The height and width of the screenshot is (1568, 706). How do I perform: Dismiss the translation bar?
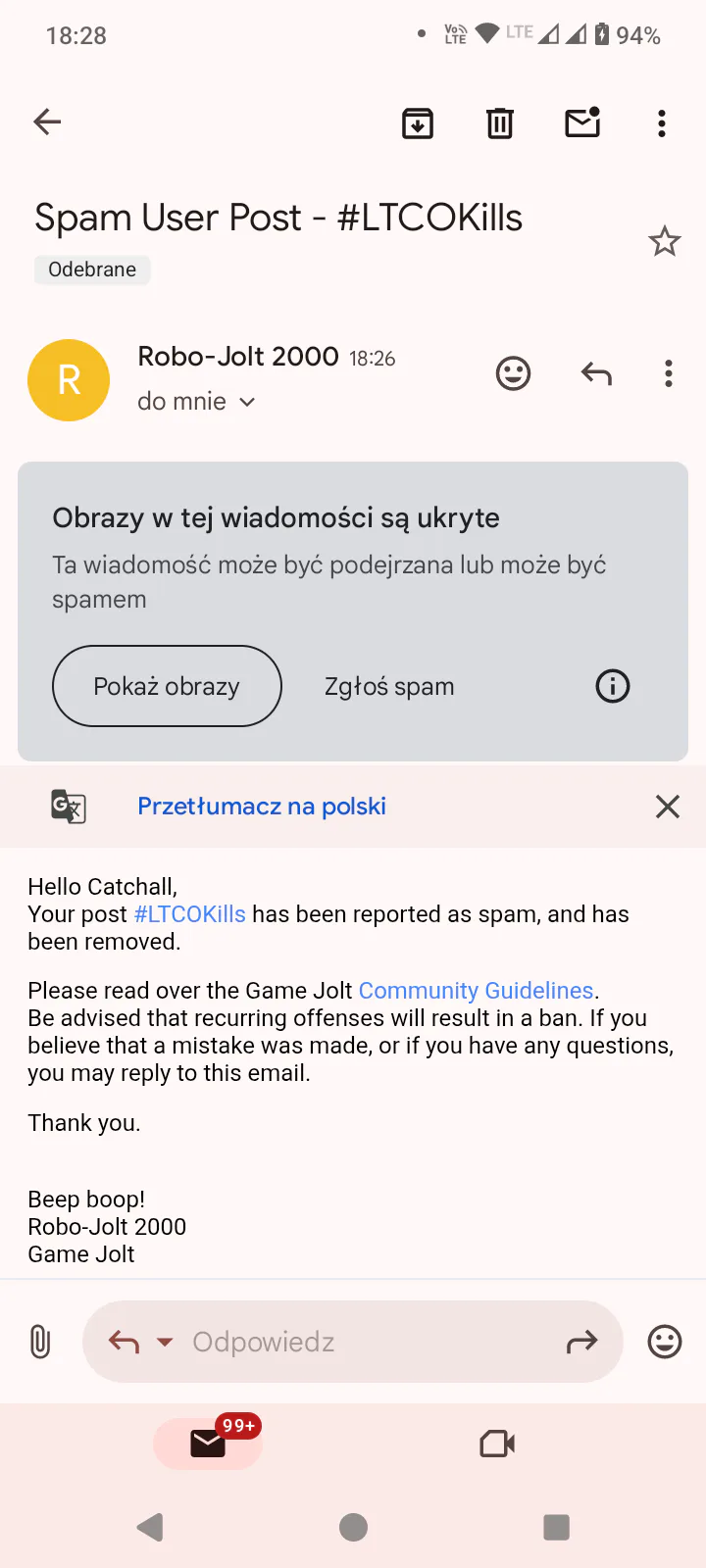[668, 807]
